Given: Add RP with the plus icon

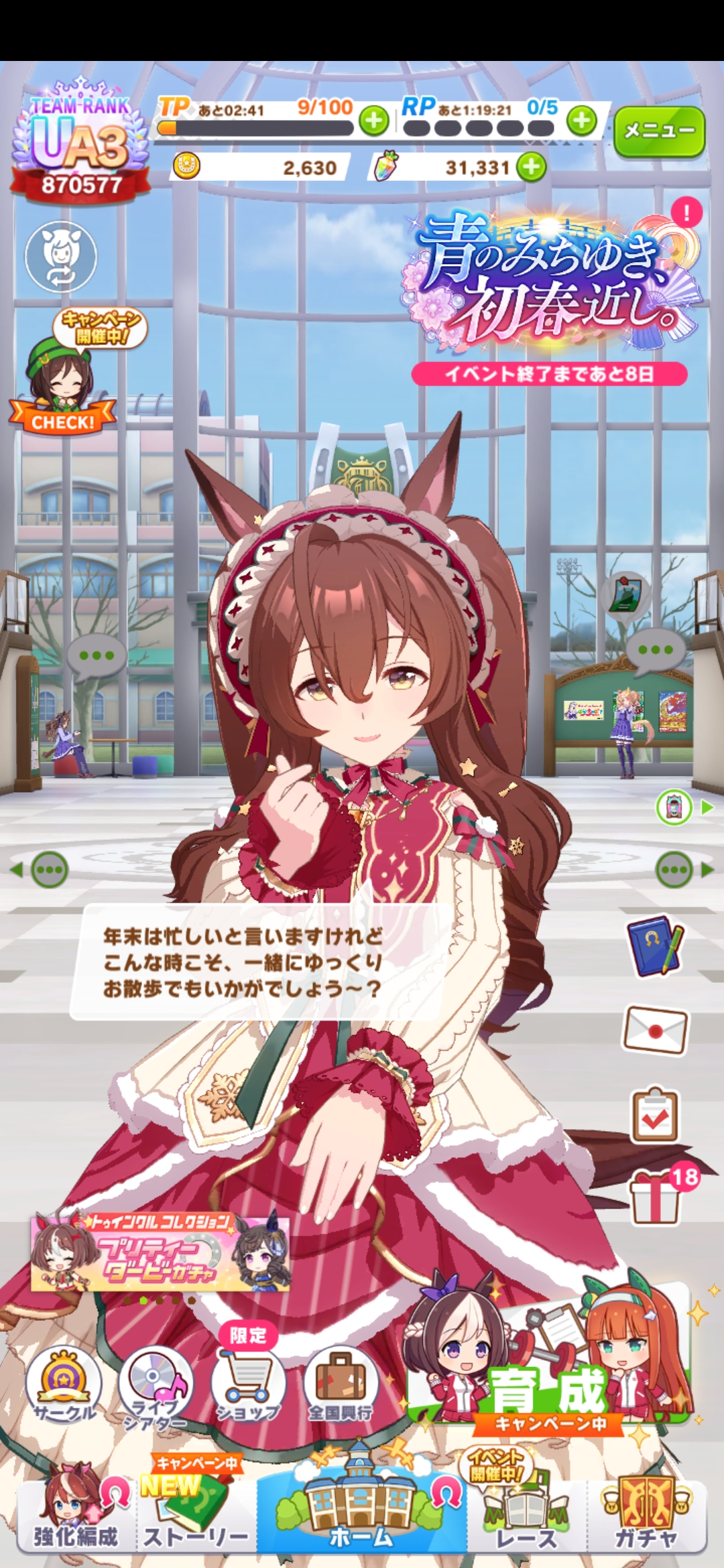Looking at the screenshot, I should click(582, 121).
